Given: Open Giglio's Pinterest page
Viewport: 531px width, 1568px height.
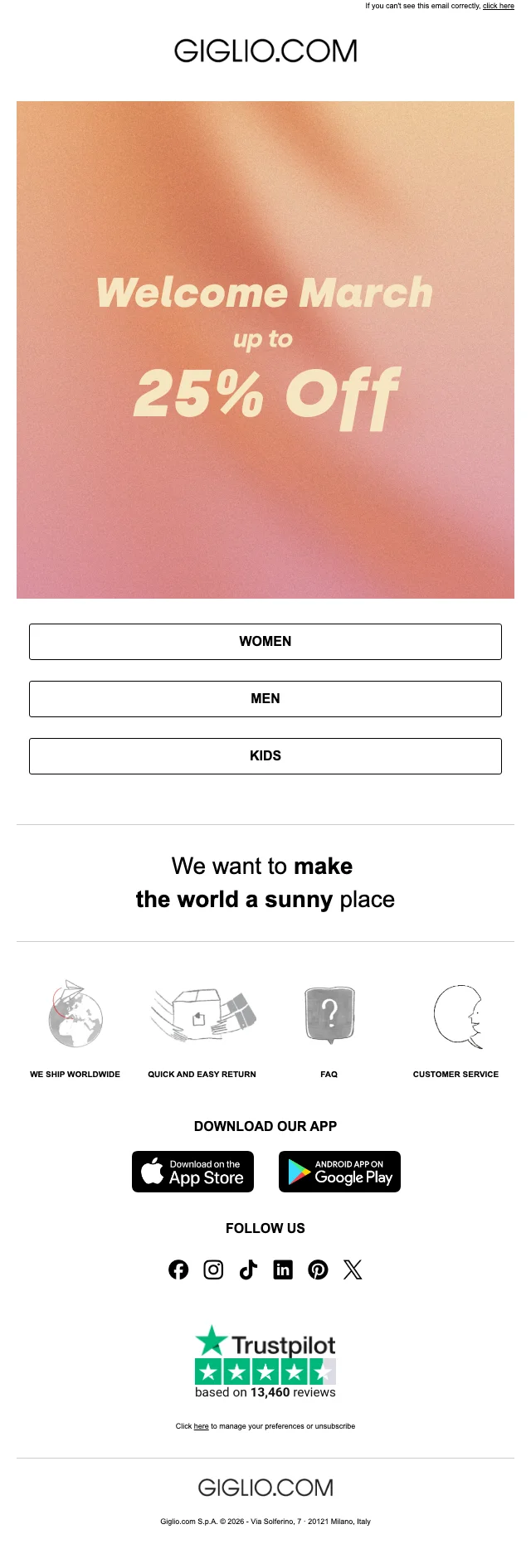Looking at the screenshot, I should tap(318, 1269).
